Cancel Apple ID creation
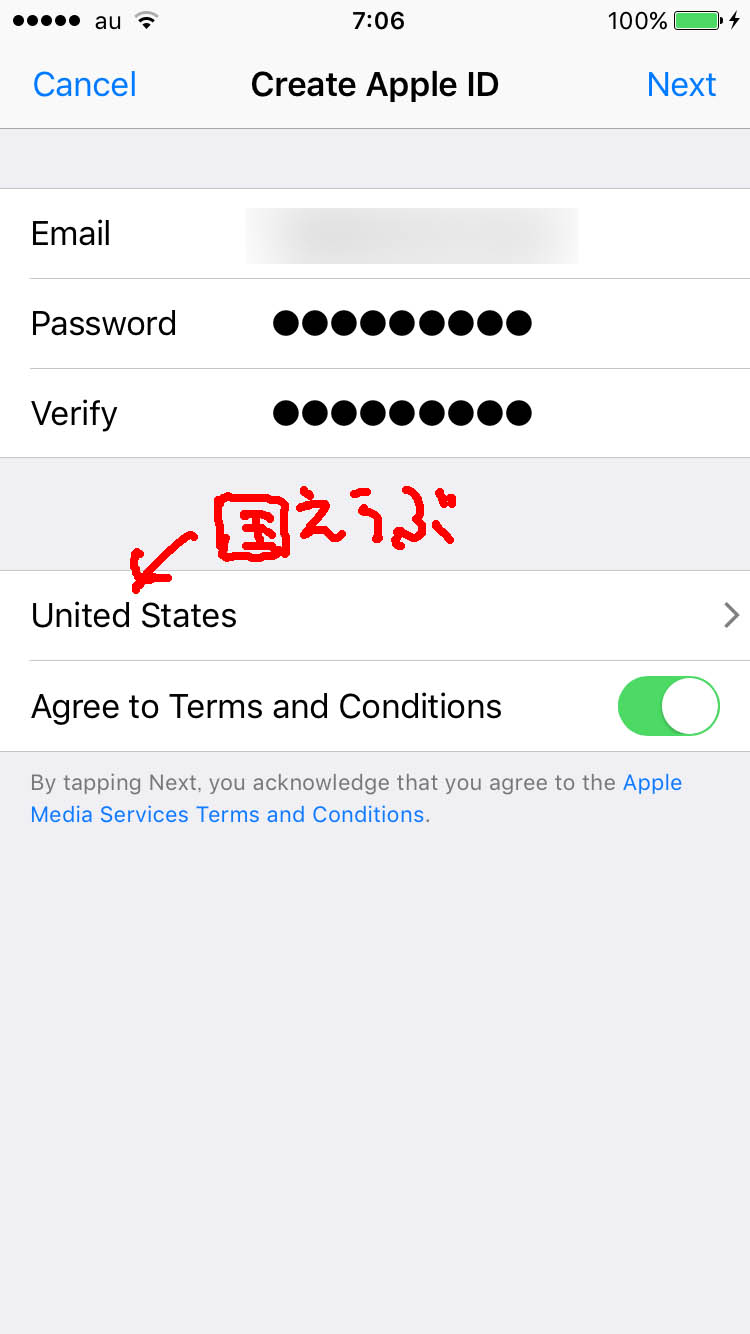 pyautogui.click(x=84, y=85)
